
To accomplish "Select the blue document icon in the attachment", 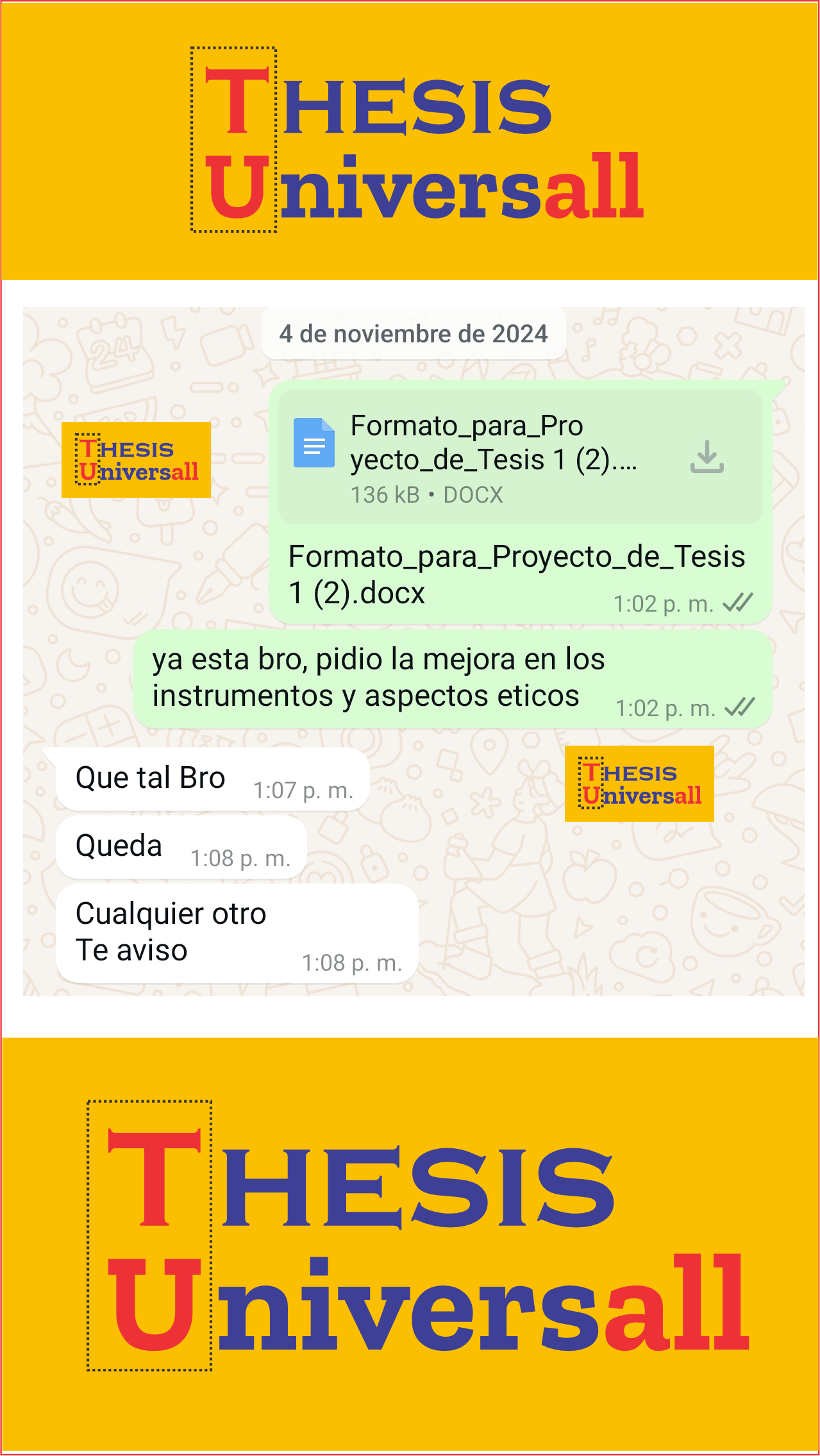I will click(314, 443).
